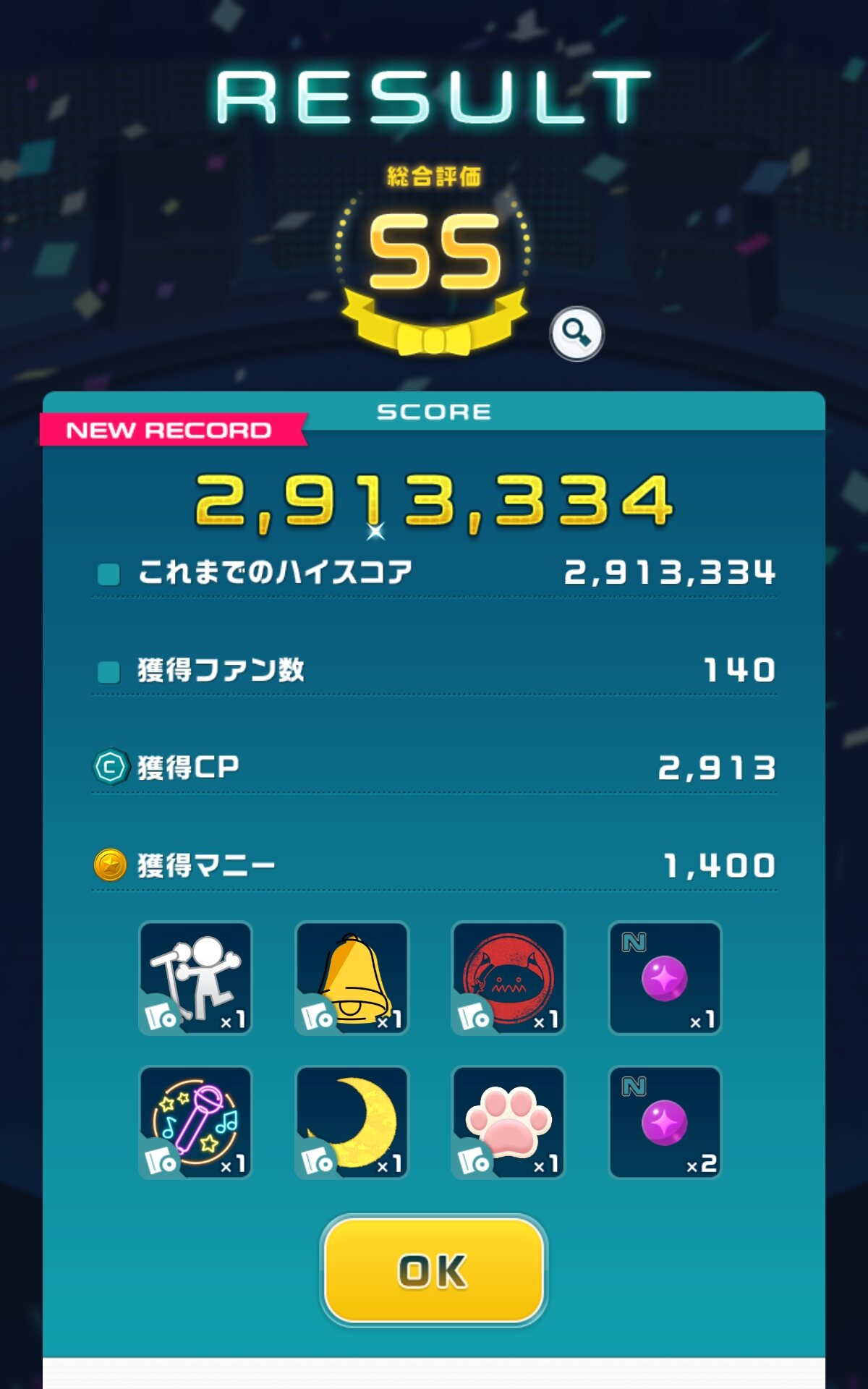View the pink paw print reward
Image resolution: width=868 pixels, height=1389 pixels.
508,1122
